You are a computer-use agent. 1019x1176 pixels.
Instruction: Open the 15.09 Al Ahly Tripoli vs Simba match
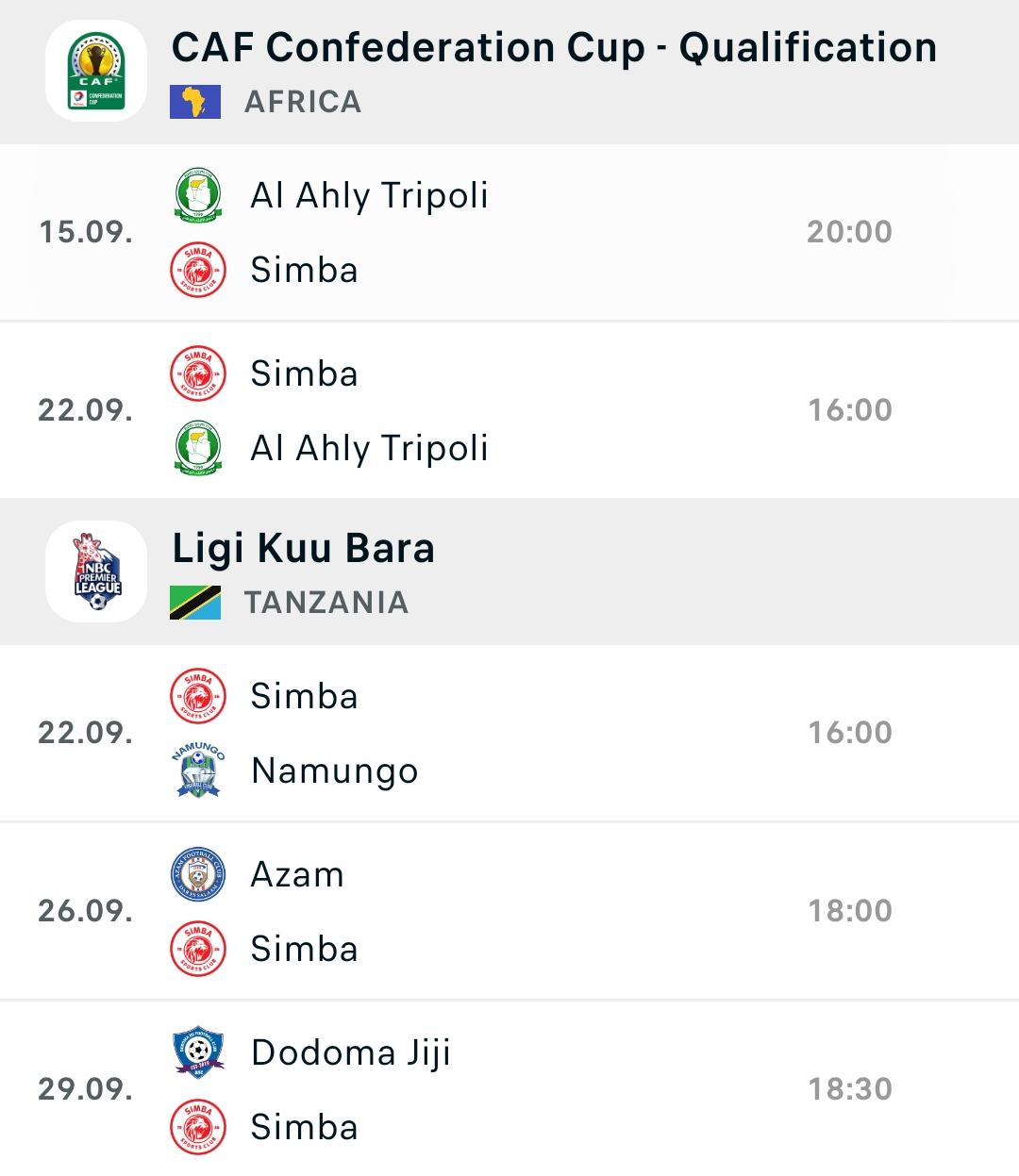509,232
